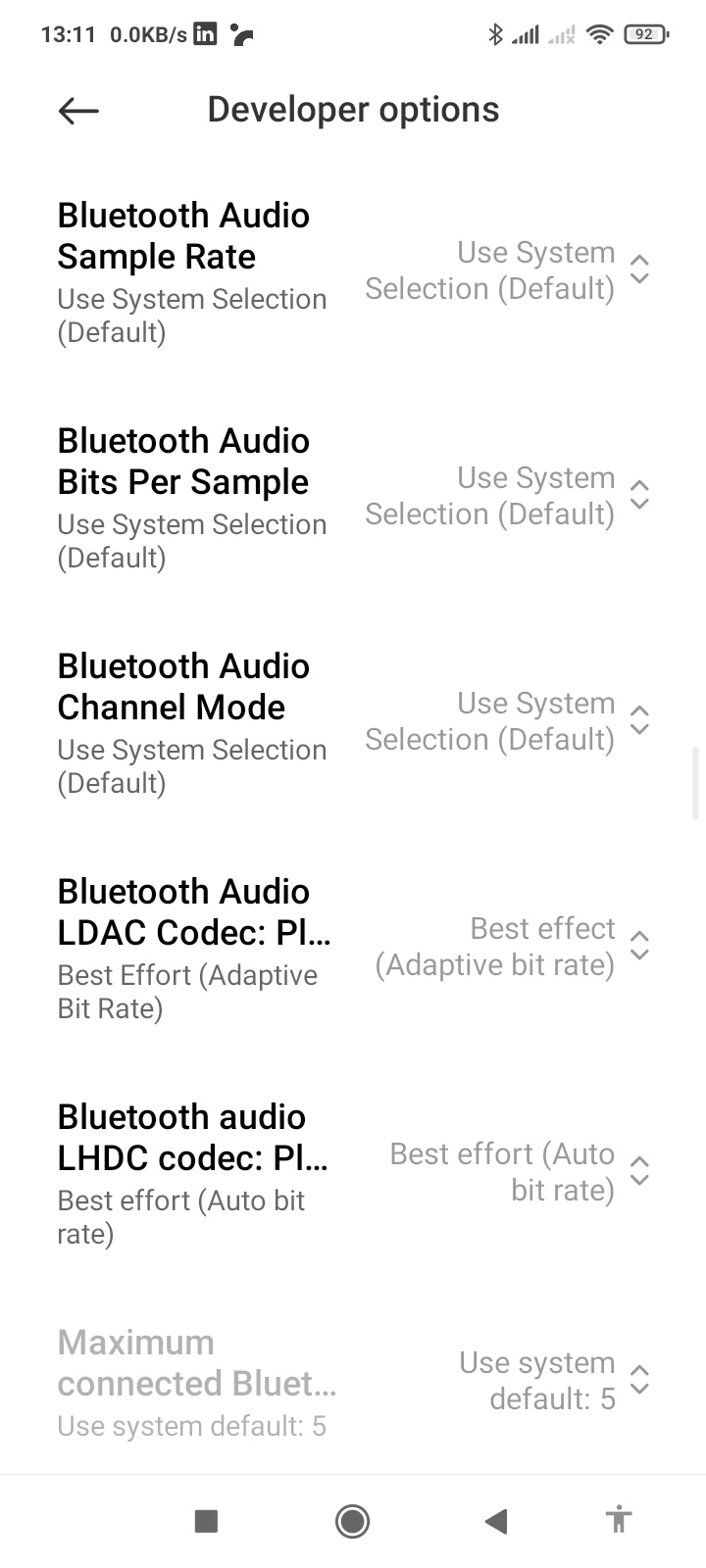
Task: Open the accessibility shortcut icon
Action: pyautogui.click(x=618, y=1521)
